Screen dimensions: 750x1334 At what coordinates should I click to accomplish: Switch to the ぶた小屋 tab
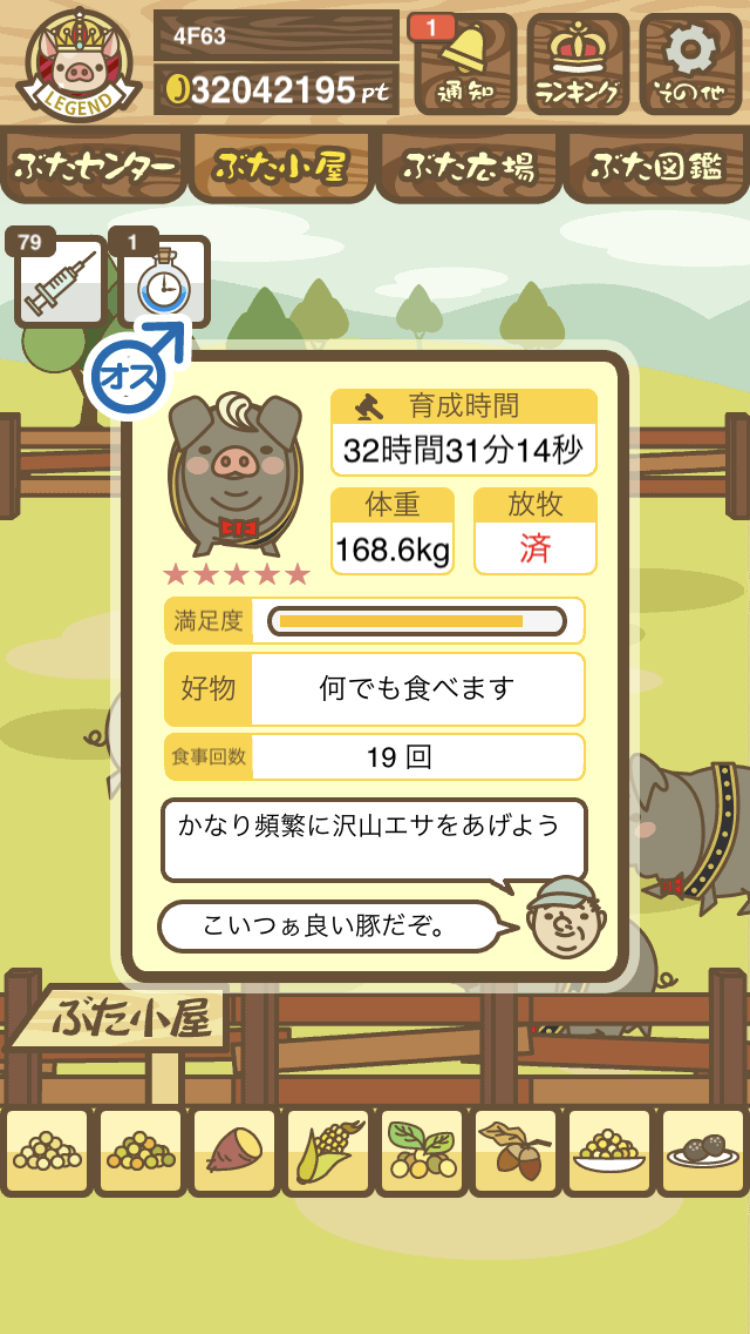[x=280, y=167]
